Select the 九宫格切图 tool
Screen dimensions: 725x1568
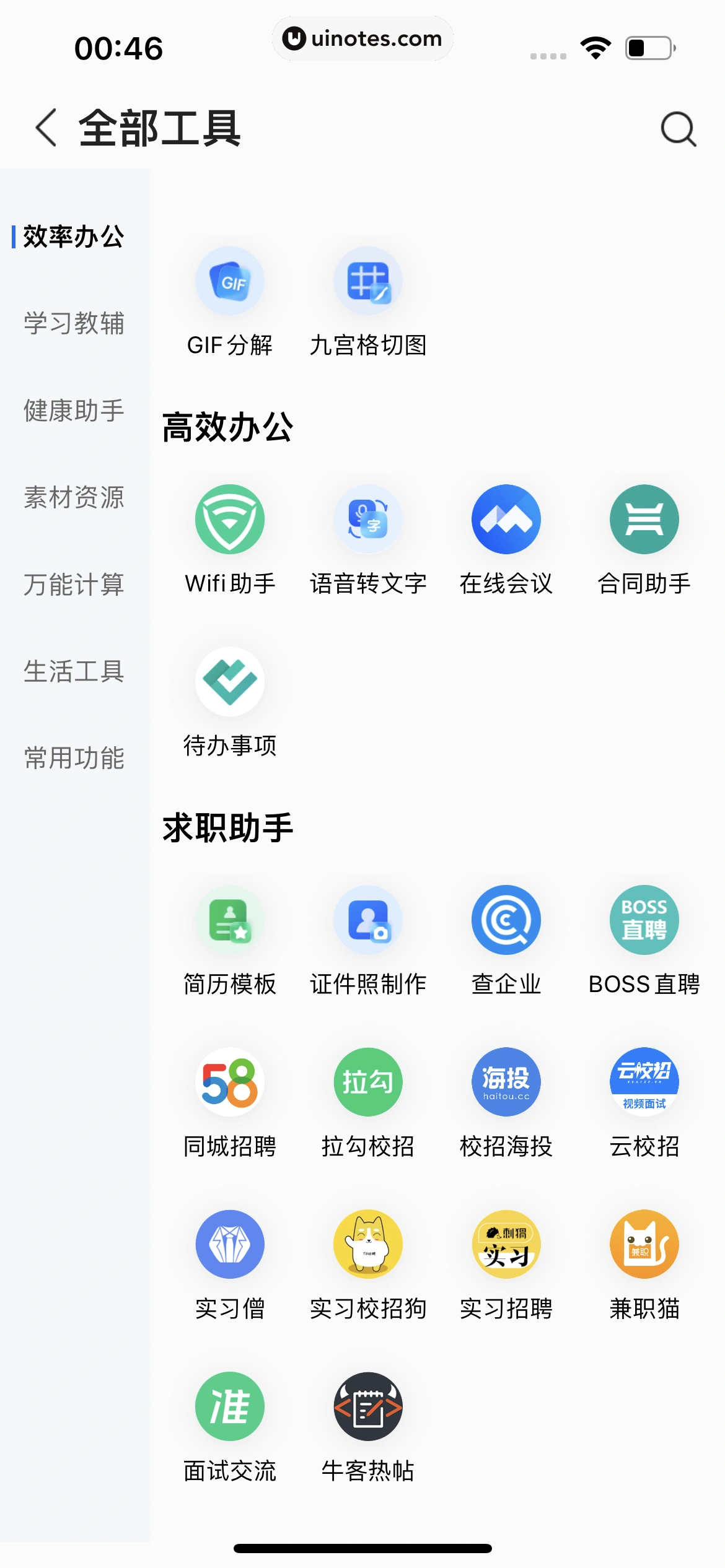pos(368,281)
